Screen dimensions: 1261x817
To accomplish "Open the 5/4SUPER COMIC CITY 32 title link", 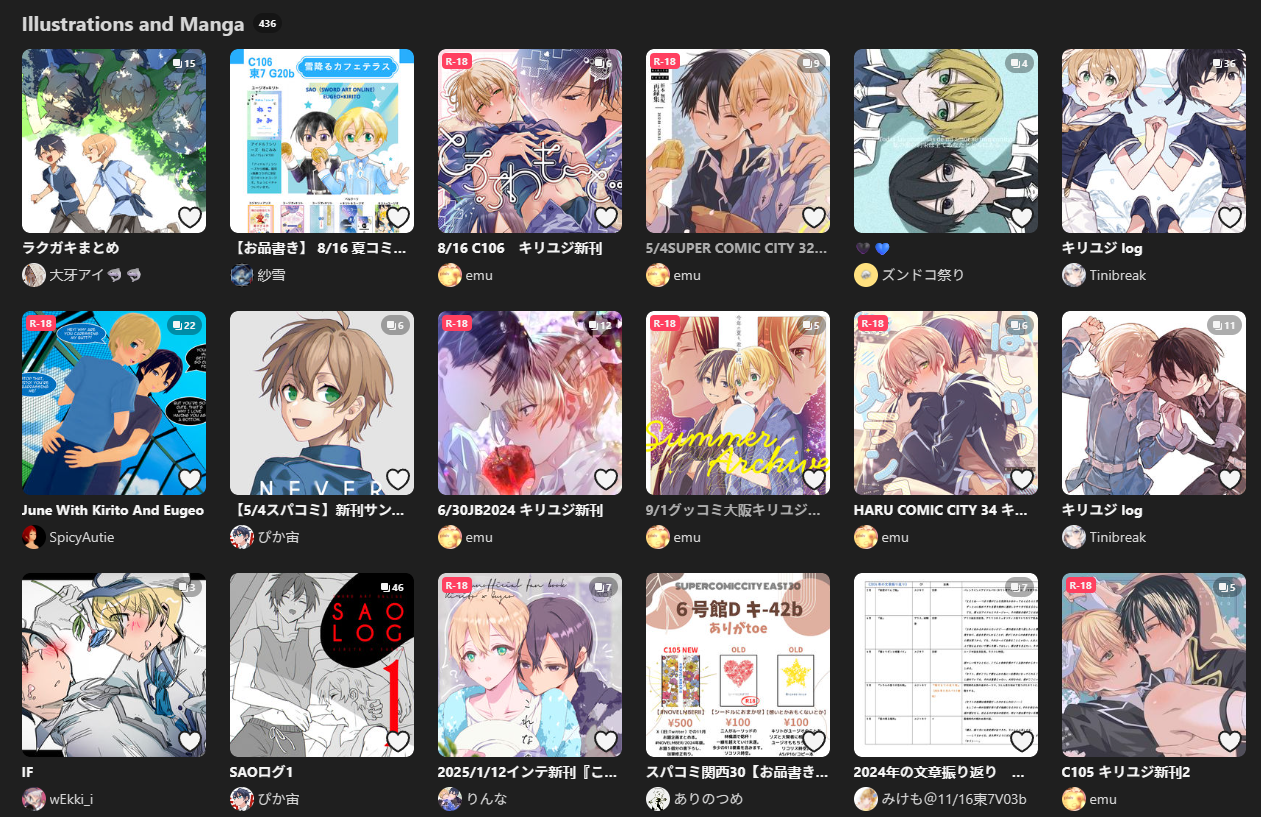I will [737, 248].
